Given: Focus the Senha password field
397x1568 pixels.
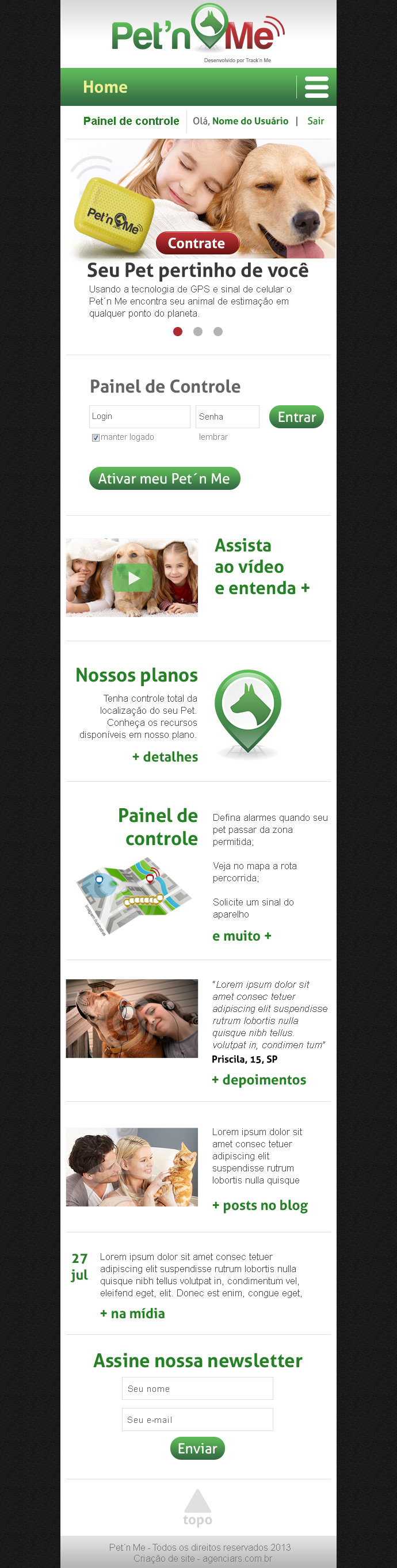Looking at the screenshot, I should pos(227,417).
